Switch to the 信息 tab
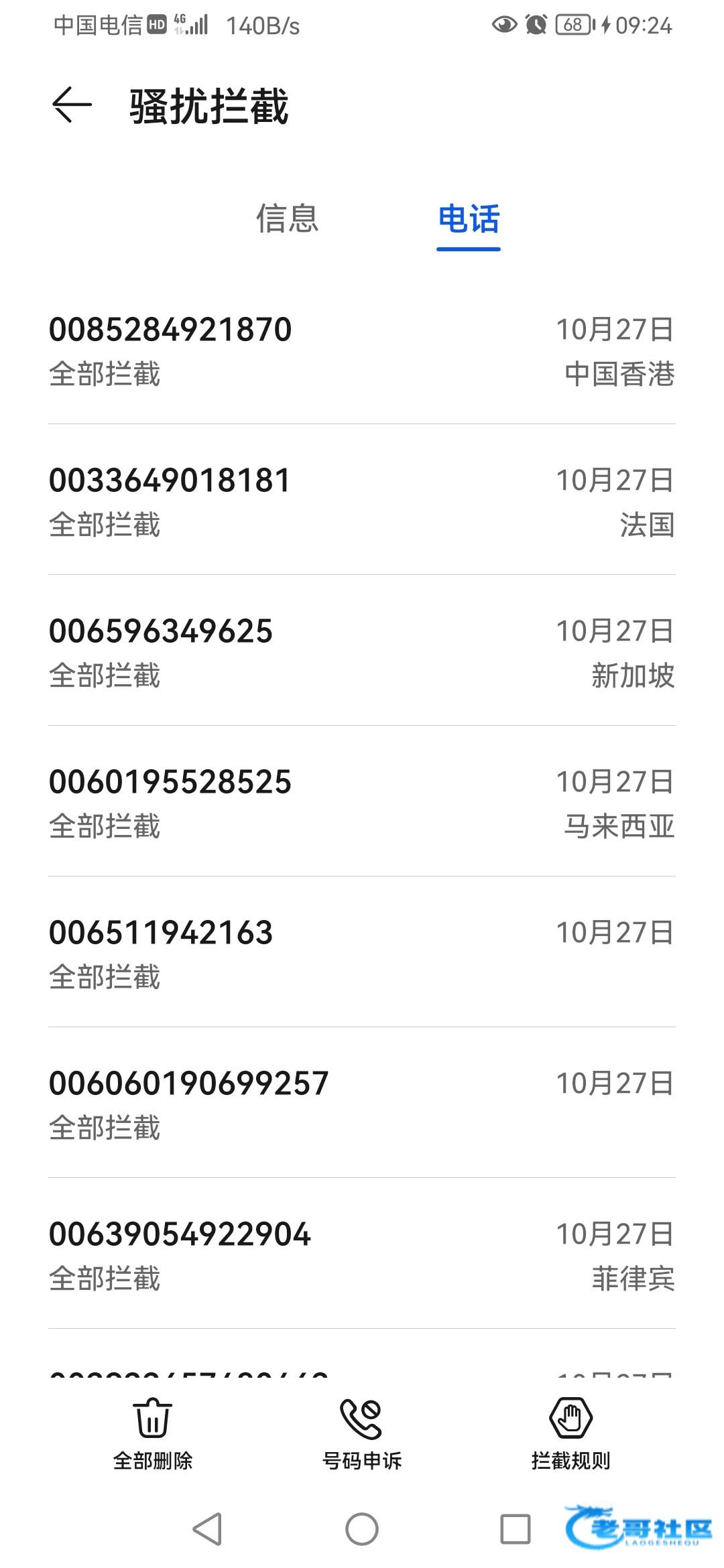Viewport: 724px width, 1568px height. point(288,218)
